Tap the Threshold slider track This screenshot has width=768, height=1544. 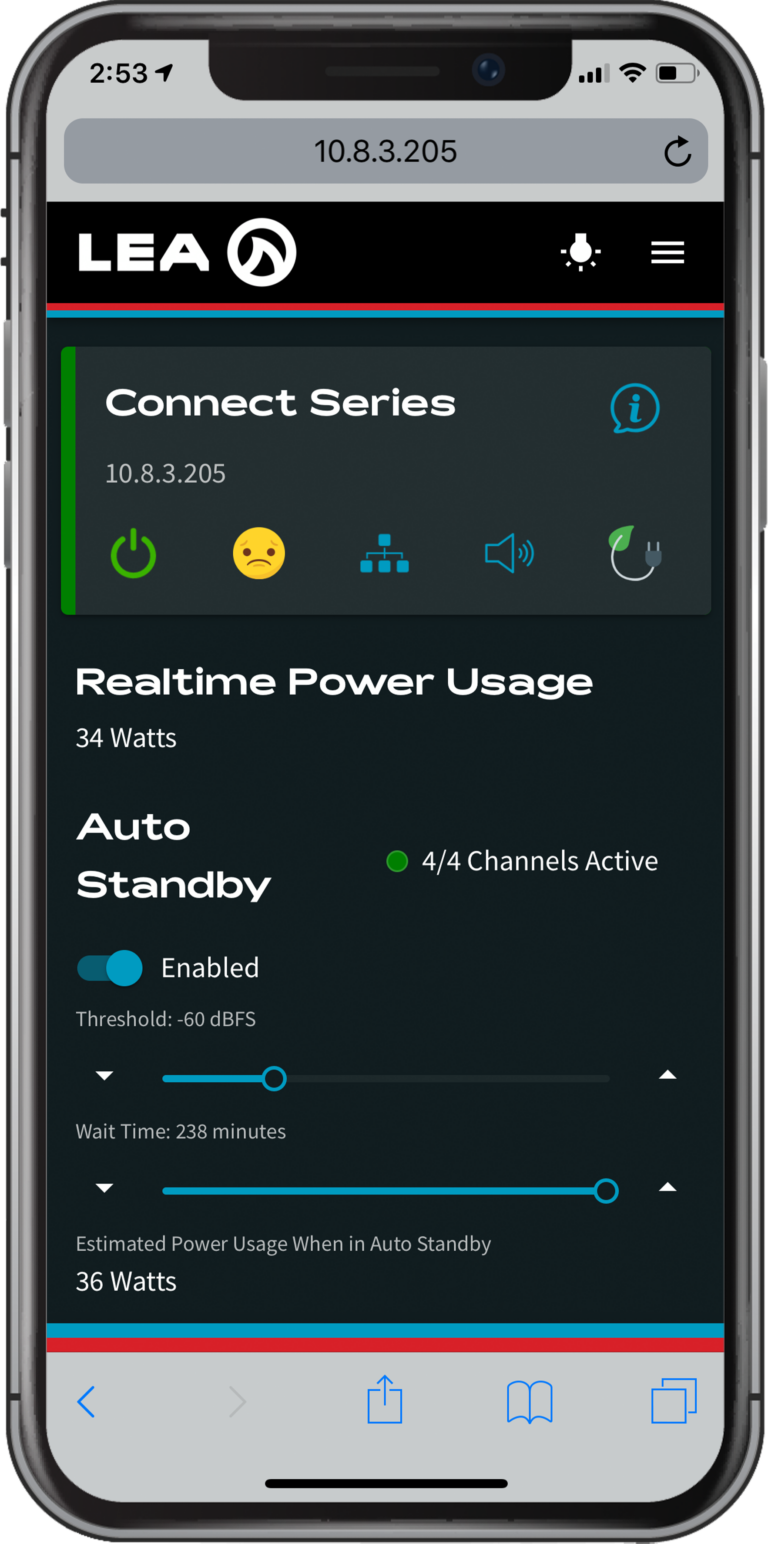pyautogui.click(x=440, y=1079)
